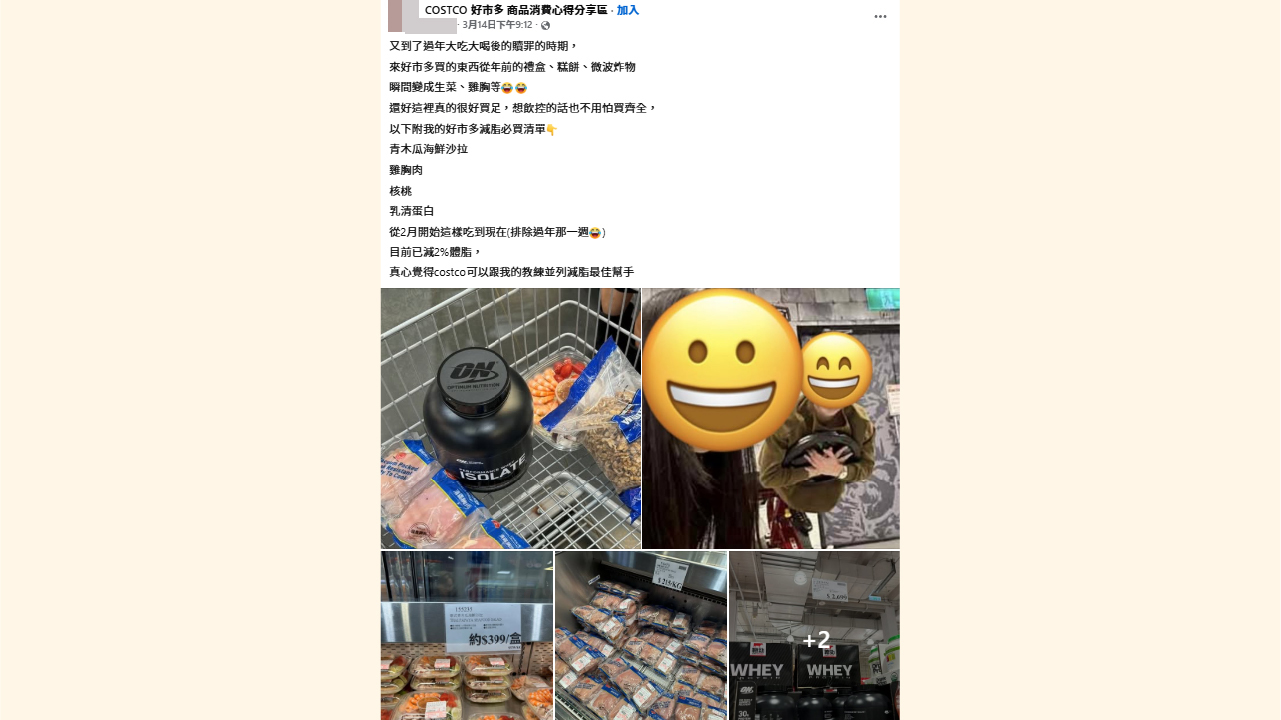Image resolution: width=1281 pixels, height=720 pixels.
Task: Open the photo covered with emoji faces
Action: click(771, 418)
